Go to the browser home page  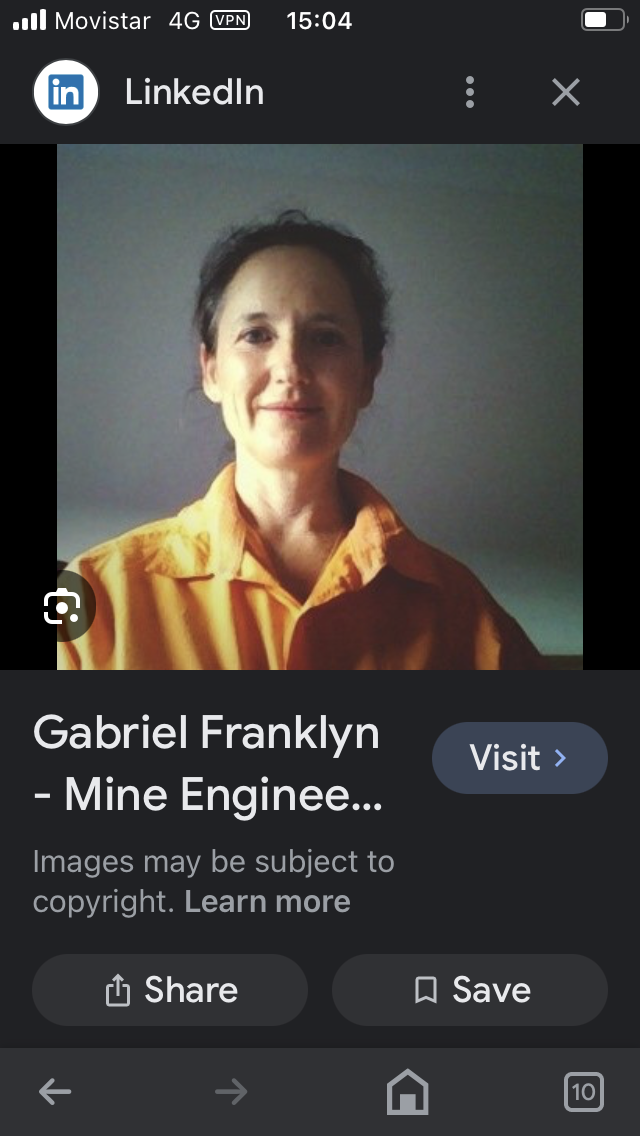click(407, 1091)
